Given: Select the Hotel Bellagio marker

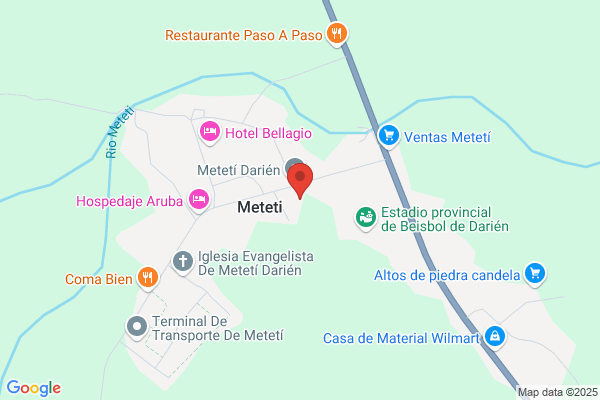Looking at the screenshot, I should (x=210, y=132).
